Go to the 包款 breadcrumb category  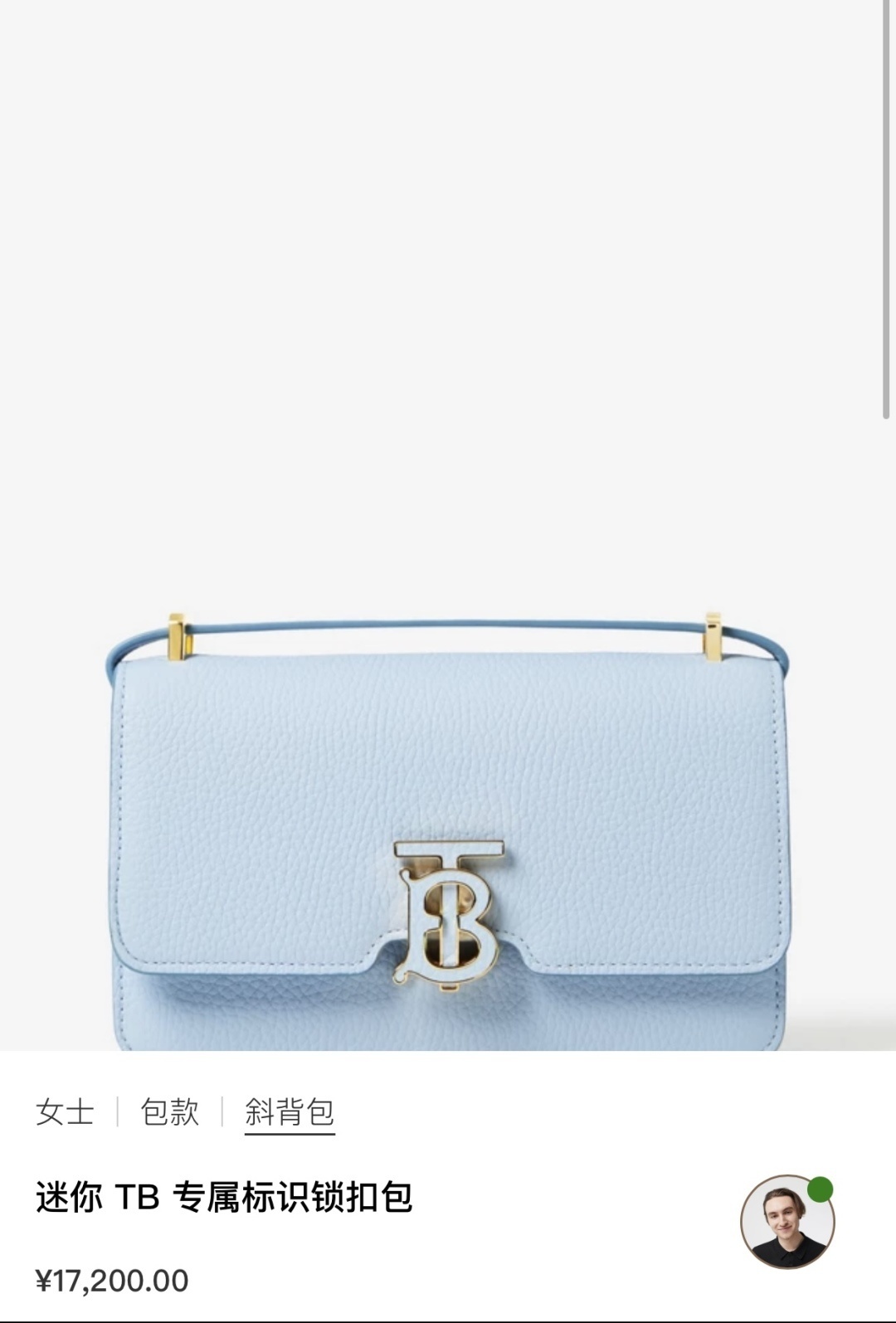click(169, 1111)
